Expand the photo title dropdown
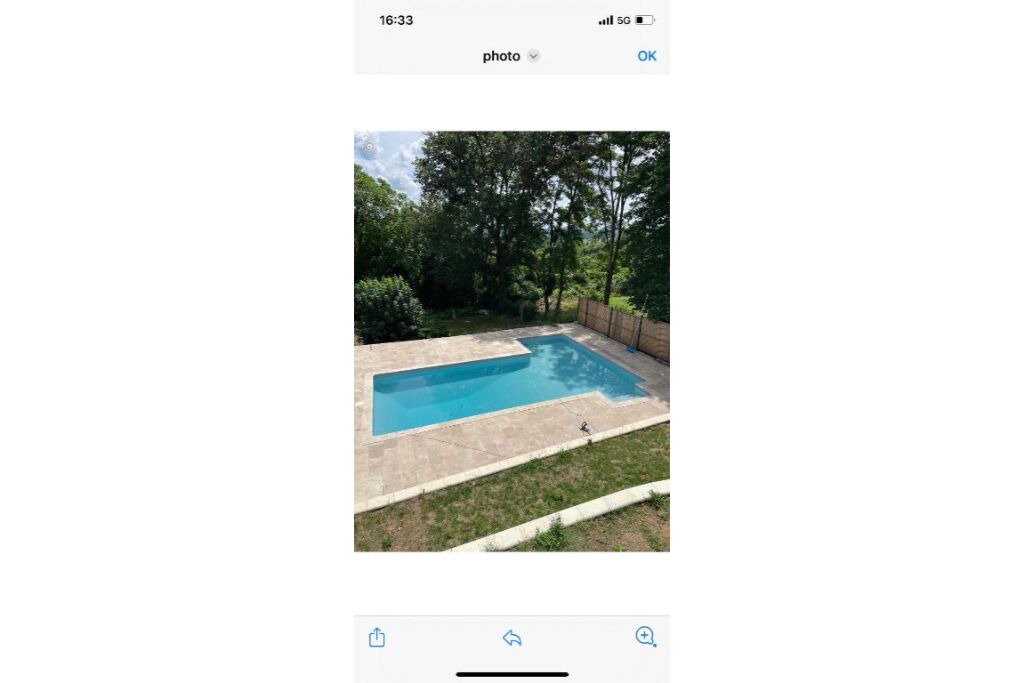 [x=533, y=56]
